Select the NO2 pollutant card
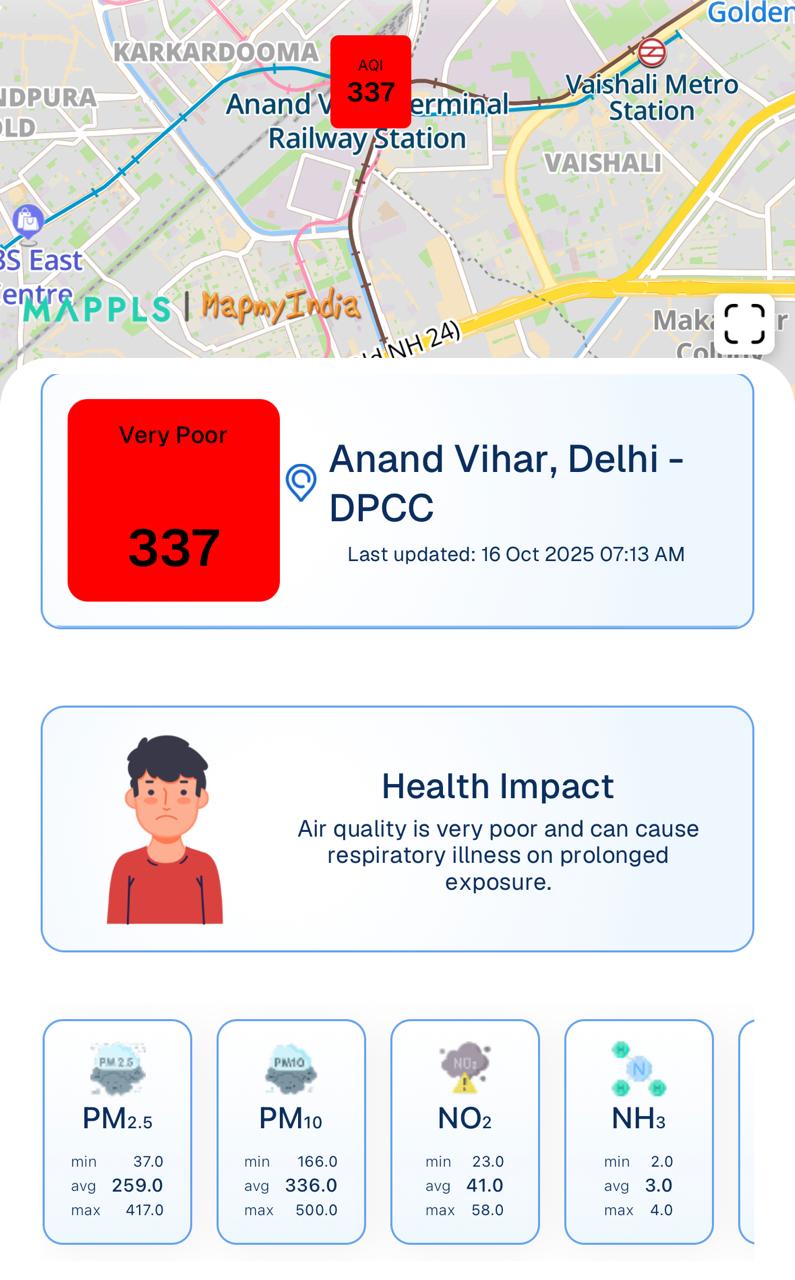The width and height of the screenshot is (795, 1280). click(465, 1131)
